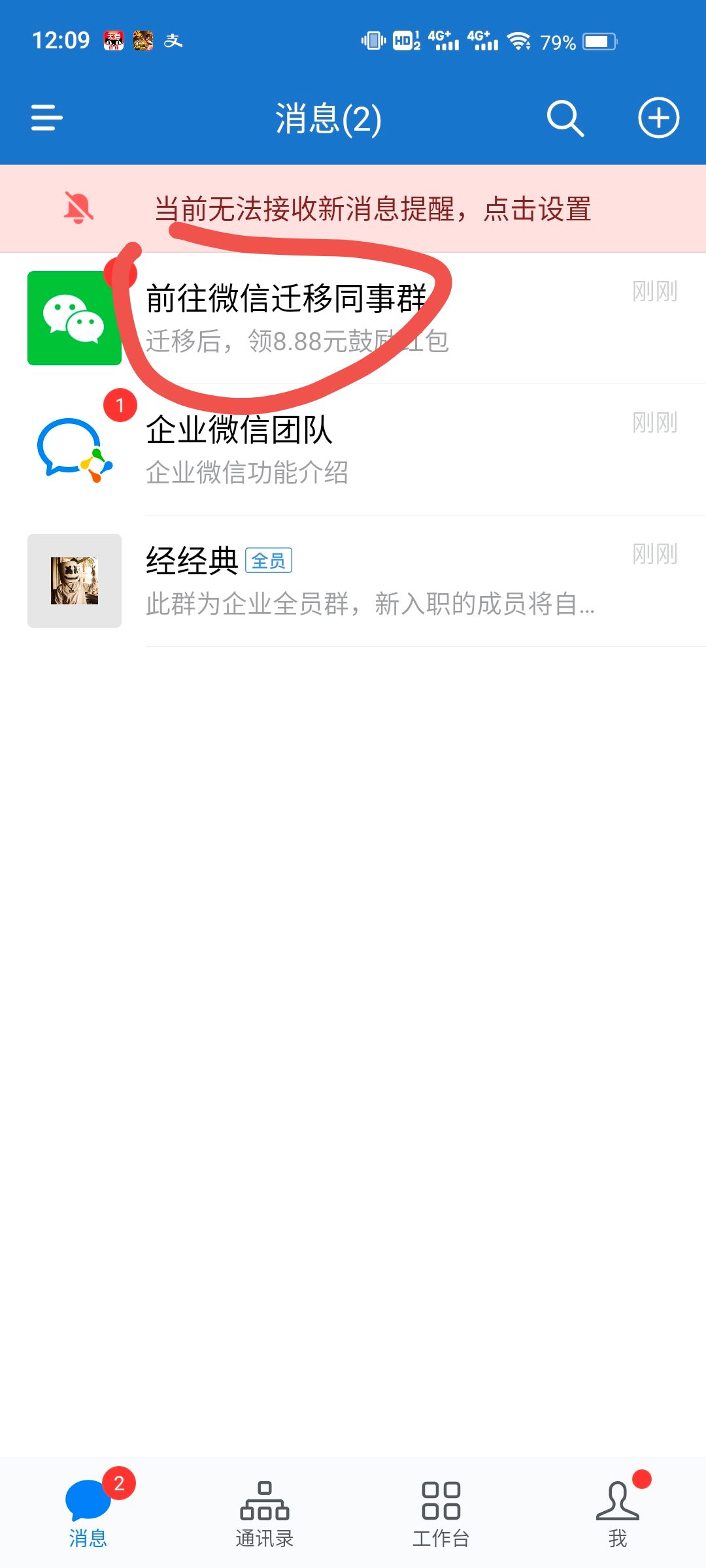Select the 消息 tab
The image size is (706, 1568).
tap(88, 1513)
